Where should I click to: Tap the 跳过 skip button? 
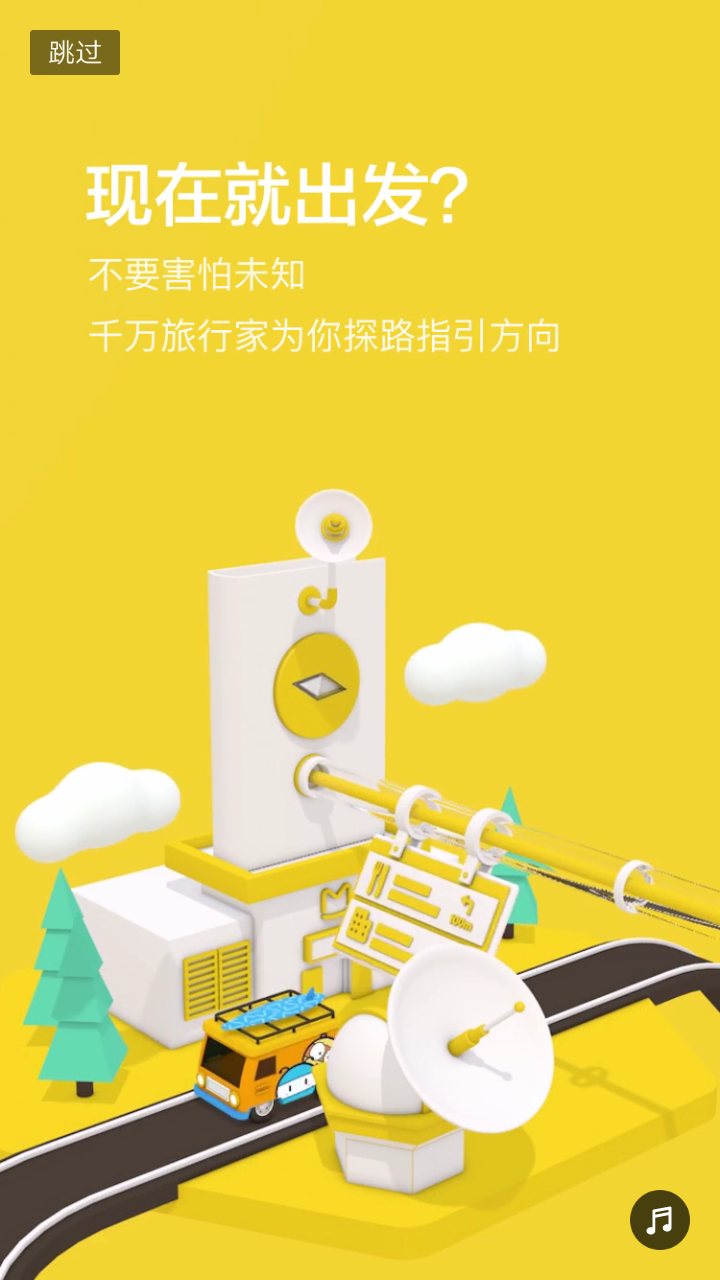coord(75,52)
